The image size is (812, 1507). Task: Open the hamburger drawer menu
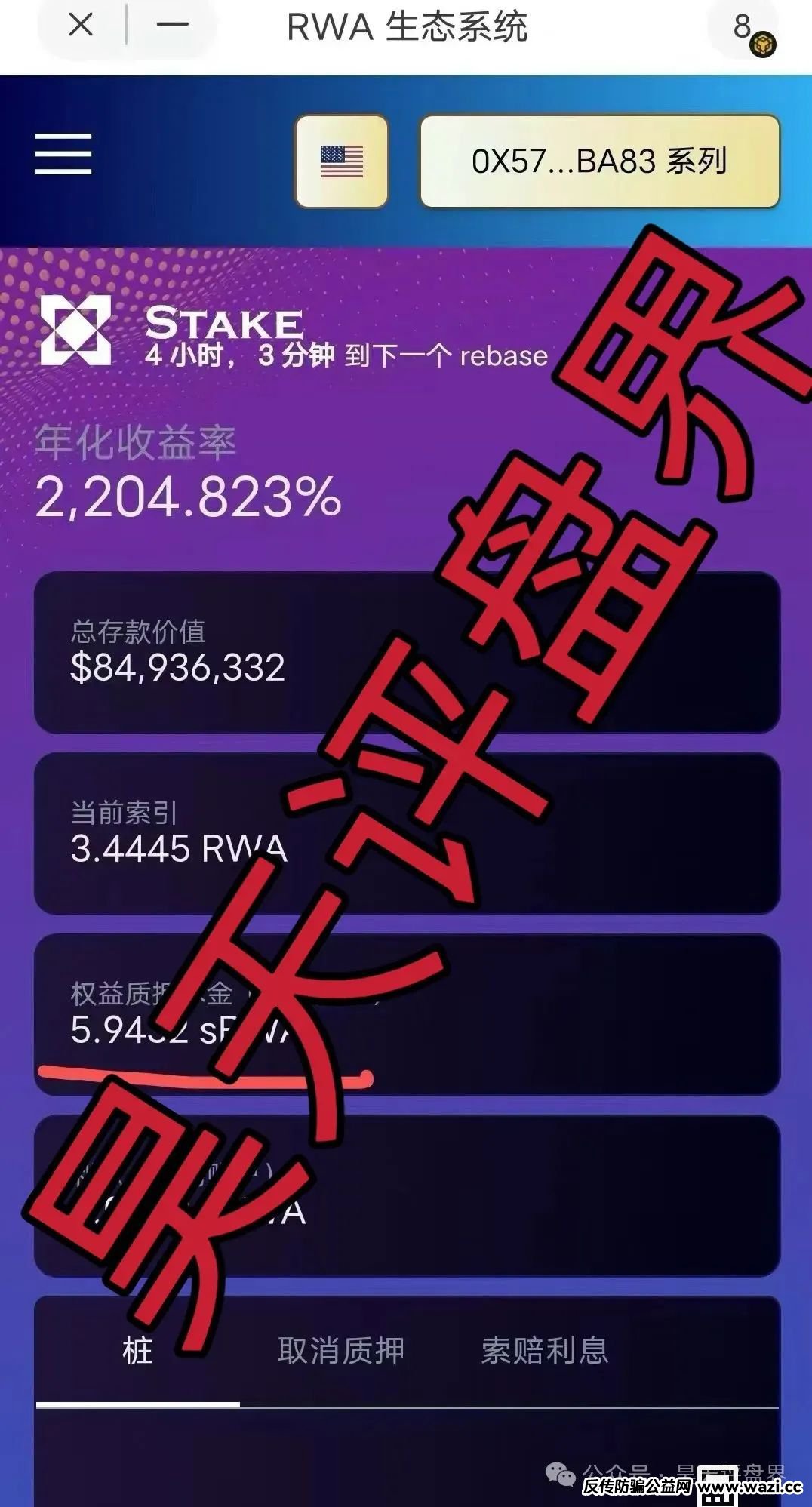(63, 154)
